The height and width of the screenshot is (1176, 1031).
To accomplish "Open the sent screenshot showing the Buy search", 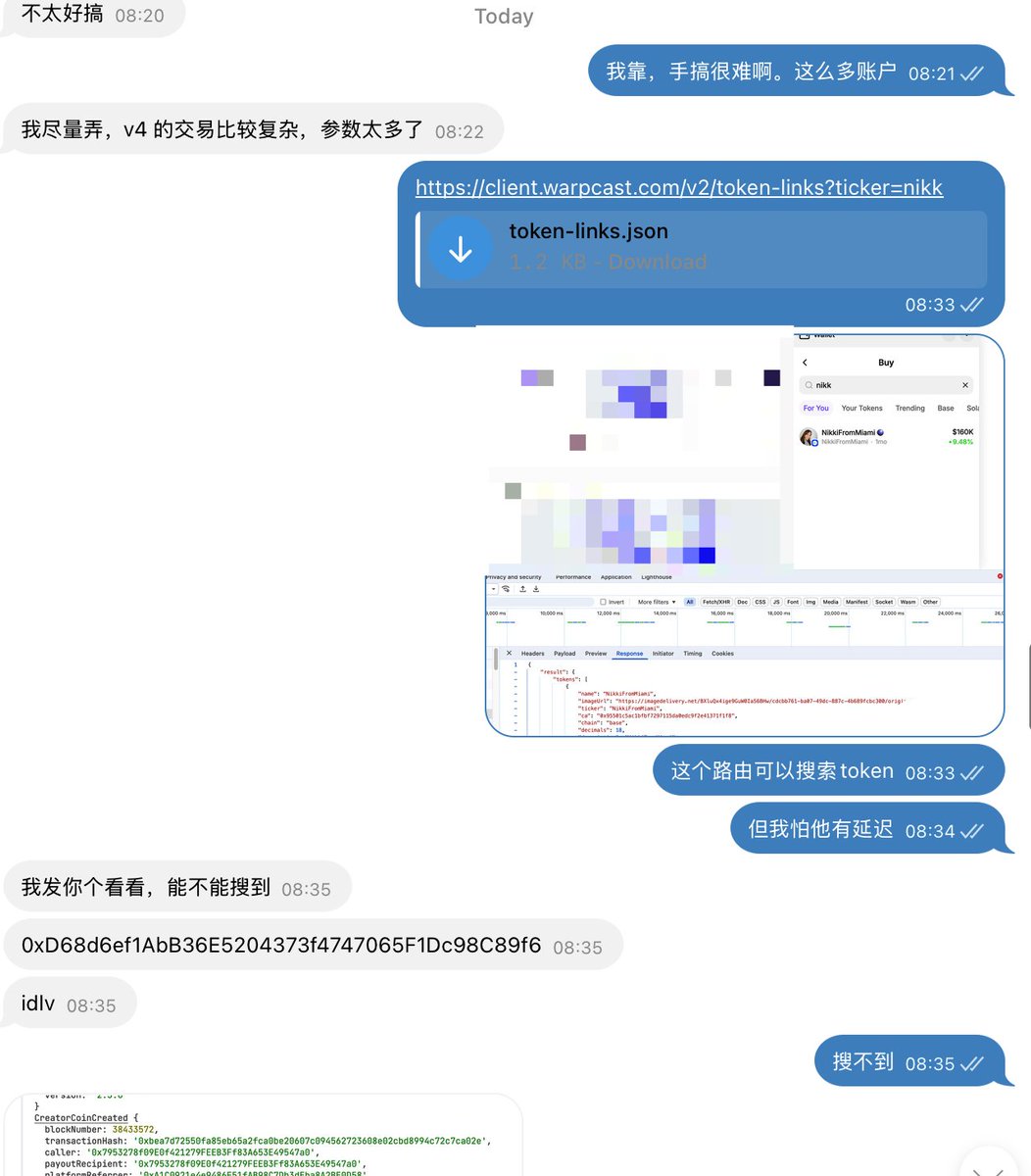I will pyautogui.click(x=745, y=534).
